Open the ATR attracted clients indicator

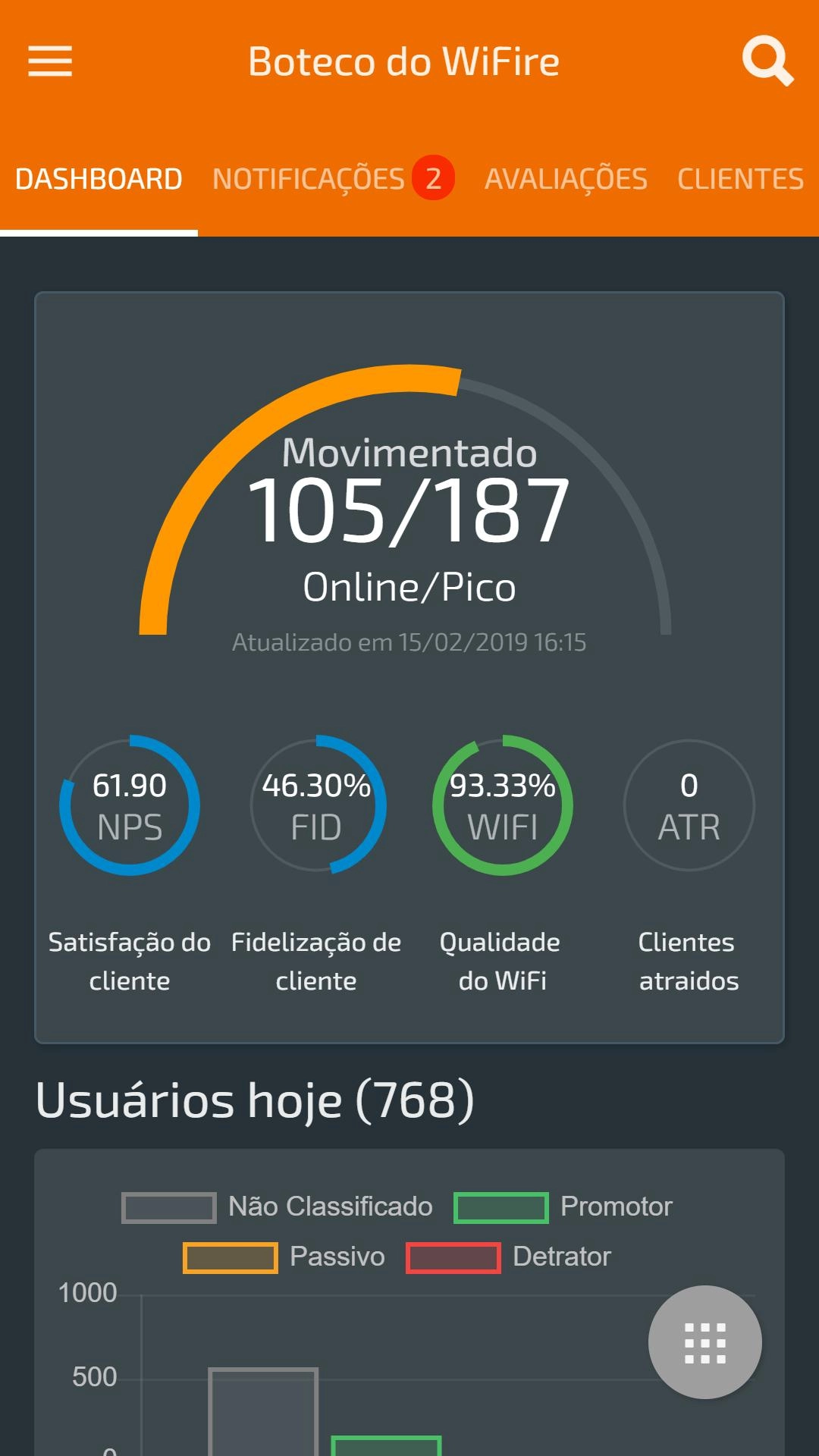[689, 805]
